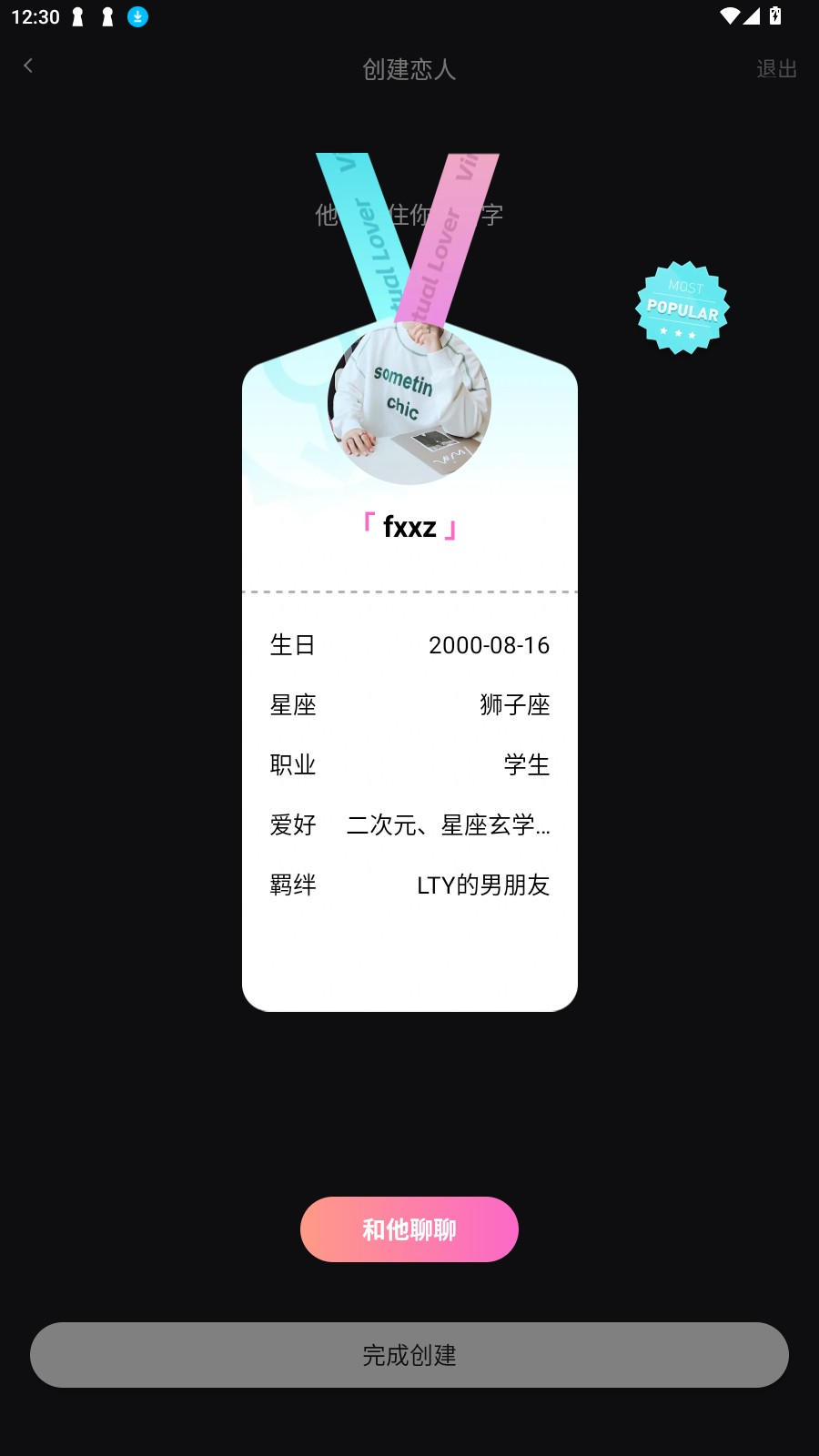Go back using the top-left arrow
This screenshot has width=819, height=1456.
(x=28, y=66)
